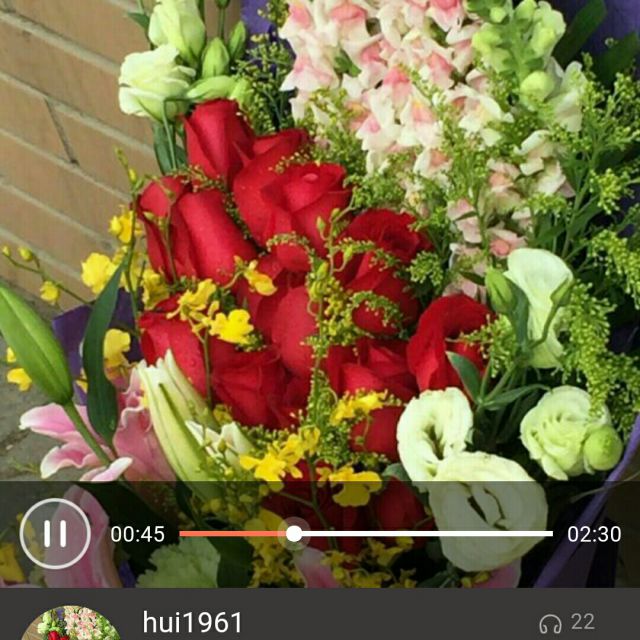Pause the playing audio
The width and height of the screenshot is (640, 640).
click(55, 533)
